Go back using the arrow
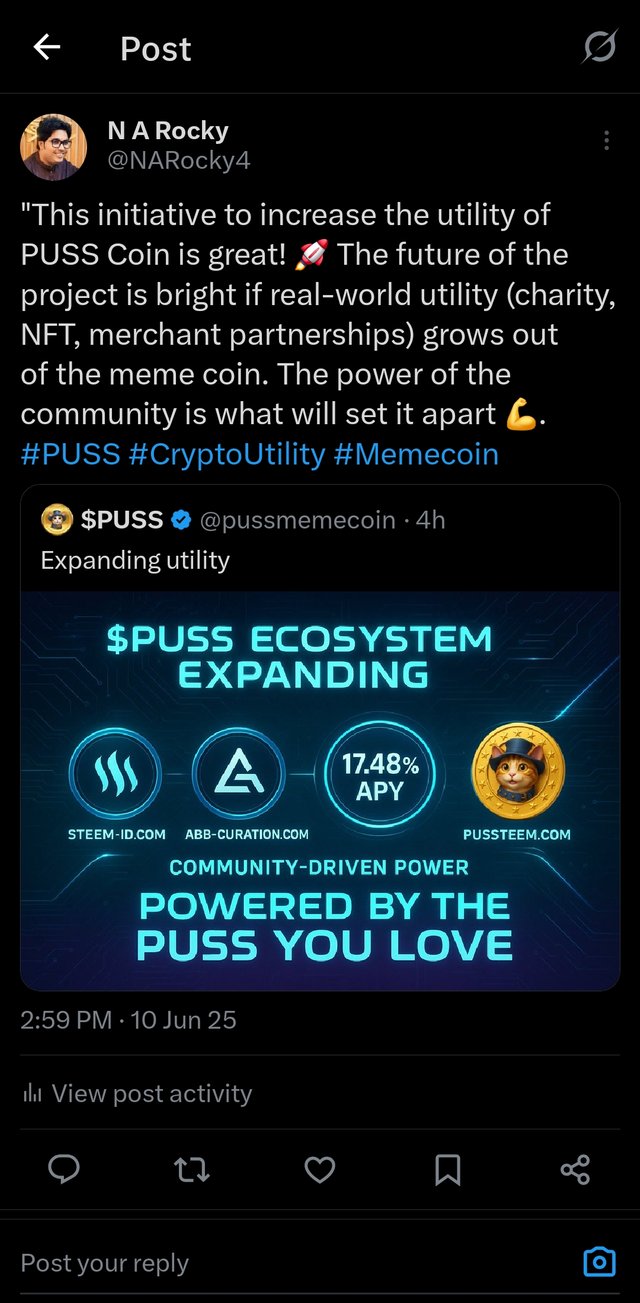The image size is (640, 1303). [47, 47]
